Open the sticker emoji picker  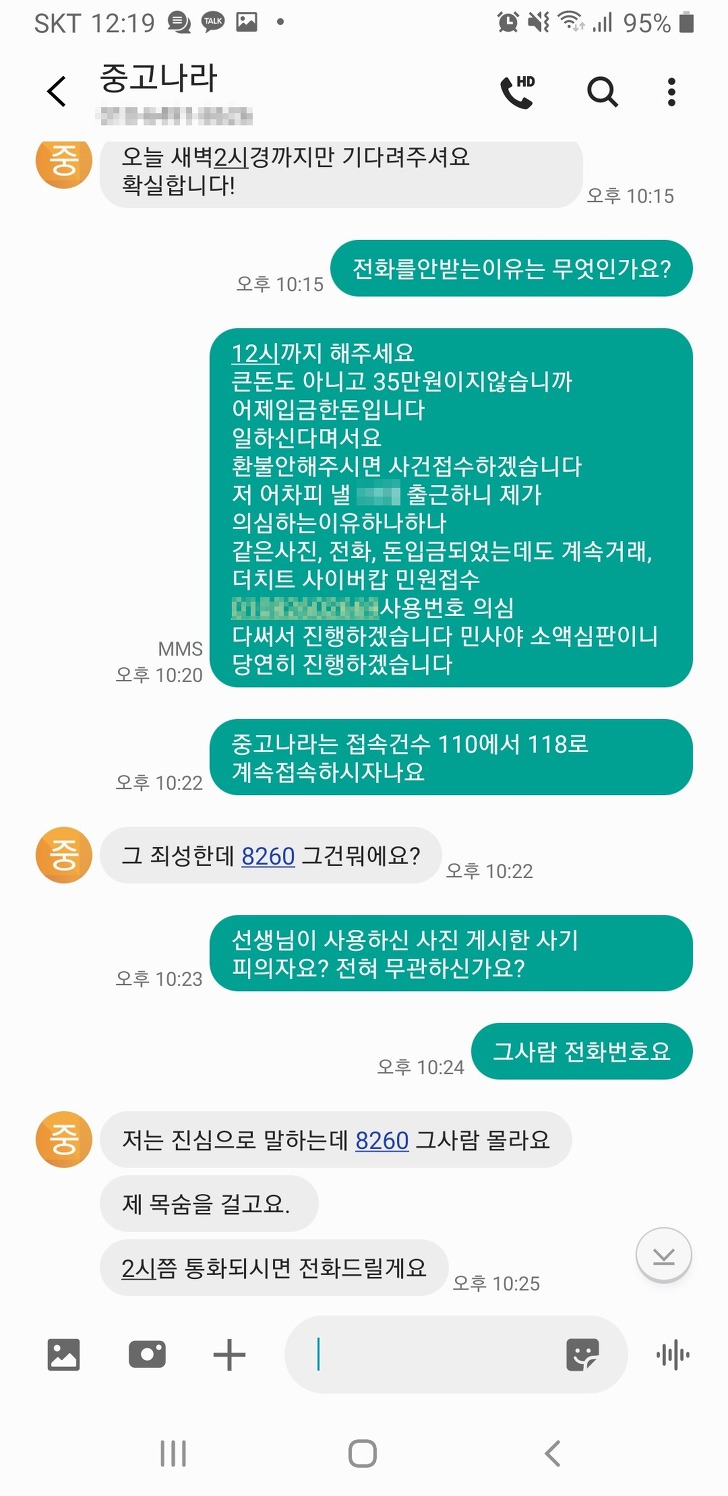582,1355
